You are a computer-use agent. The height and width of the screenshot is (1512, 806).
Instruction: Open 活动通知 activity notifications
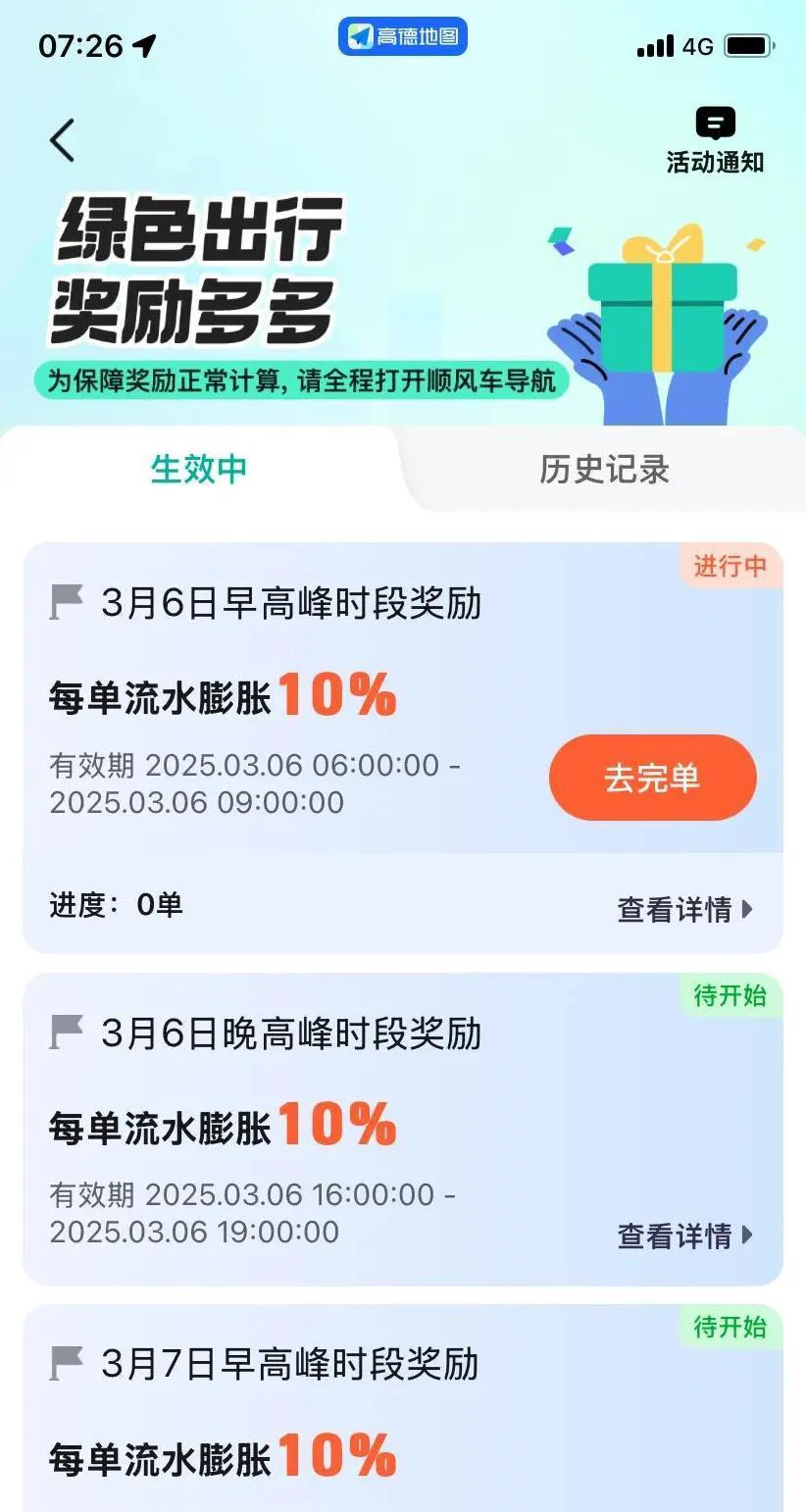[x=715, y=140]
